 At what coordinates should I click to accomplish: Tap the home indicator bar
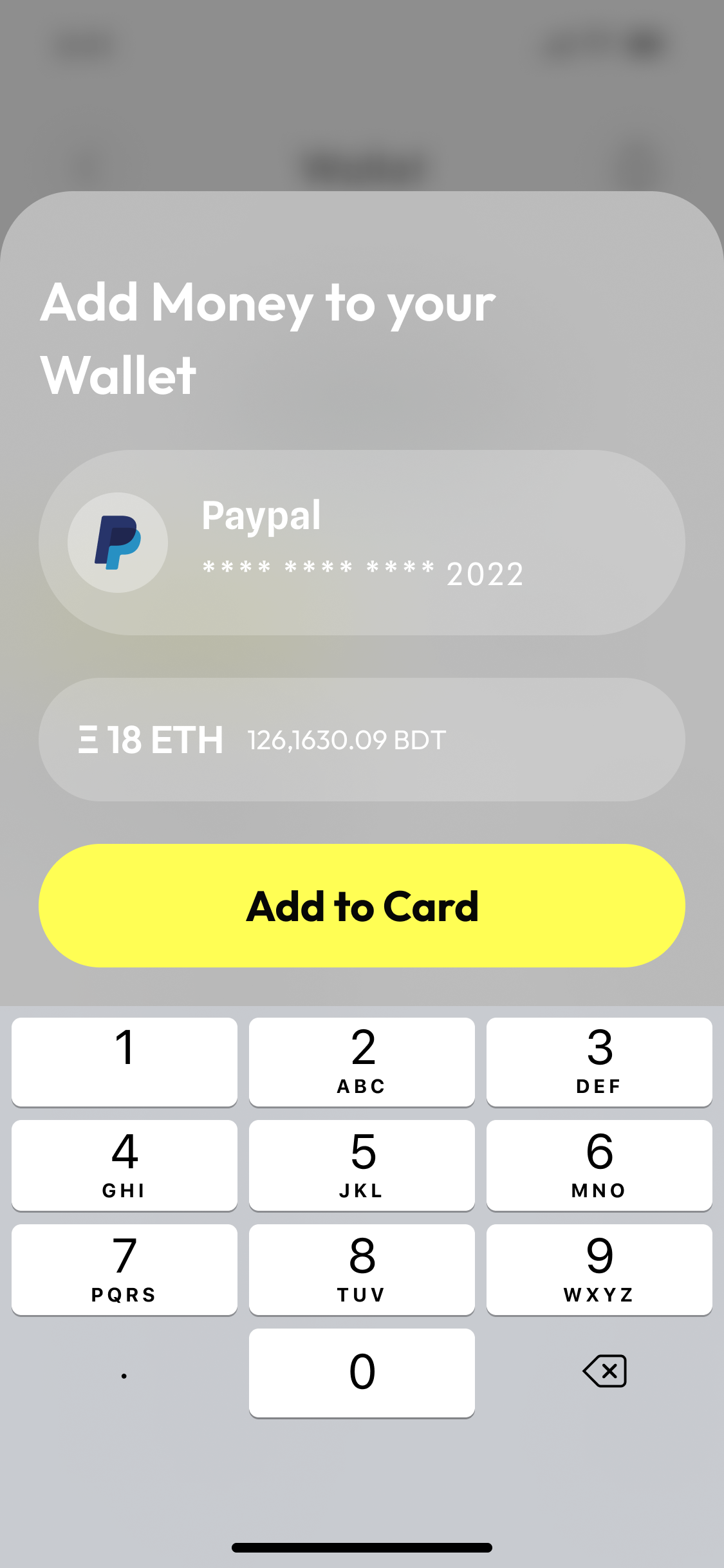coord(362,1547)
